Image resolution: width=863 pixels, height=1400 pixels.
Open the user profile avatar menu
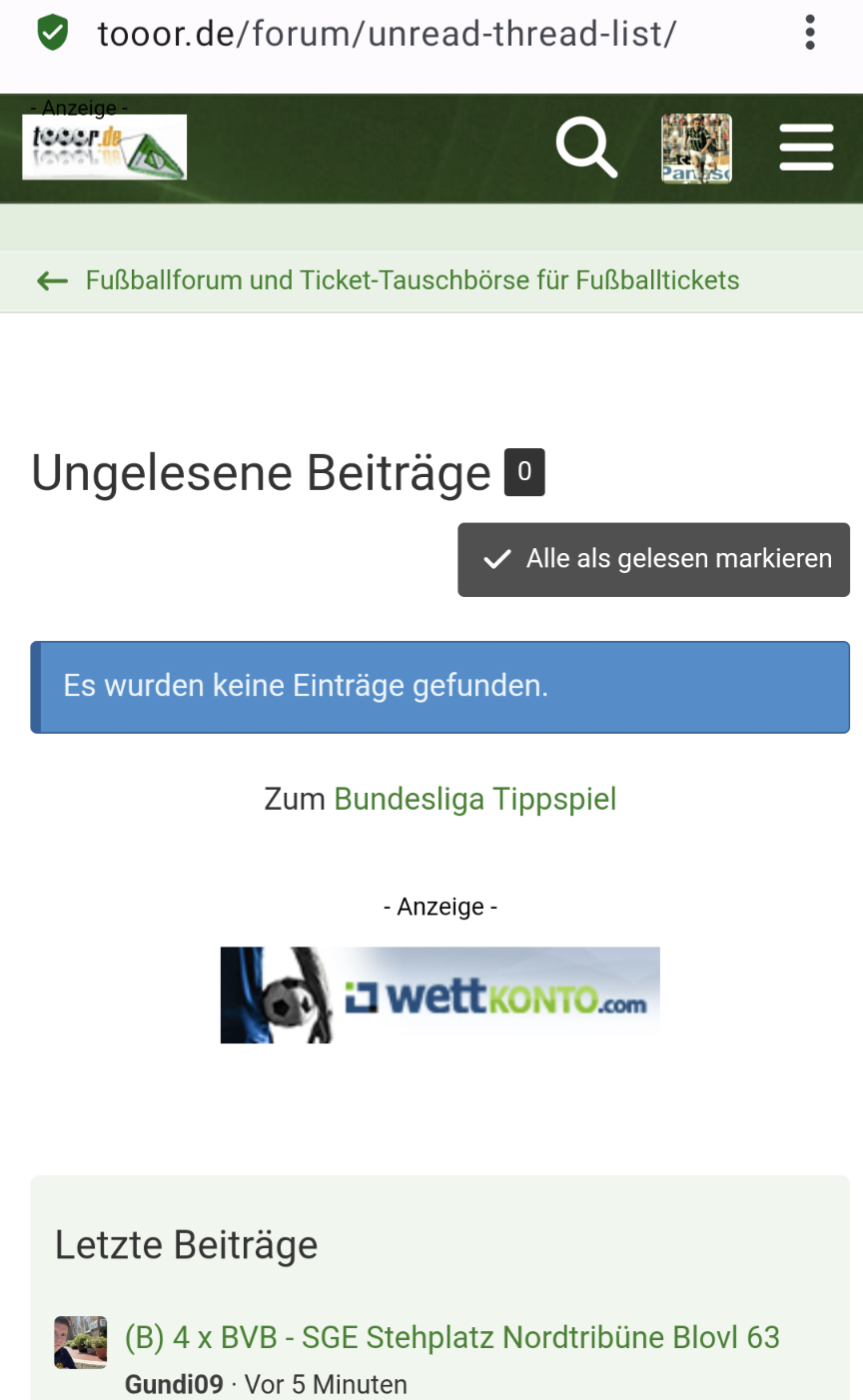coord(696,148)
